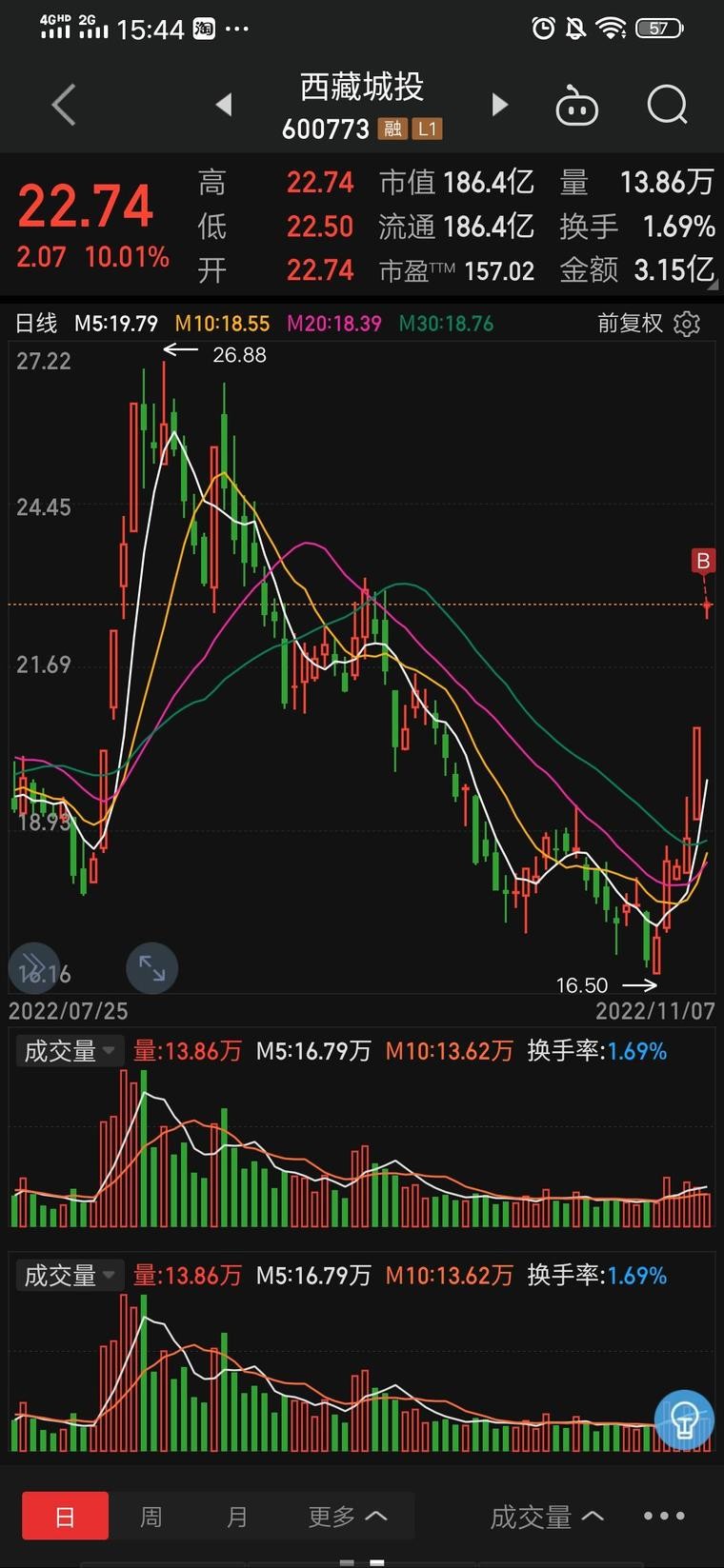Expand chart to full screen

click(x=152, y=968)
